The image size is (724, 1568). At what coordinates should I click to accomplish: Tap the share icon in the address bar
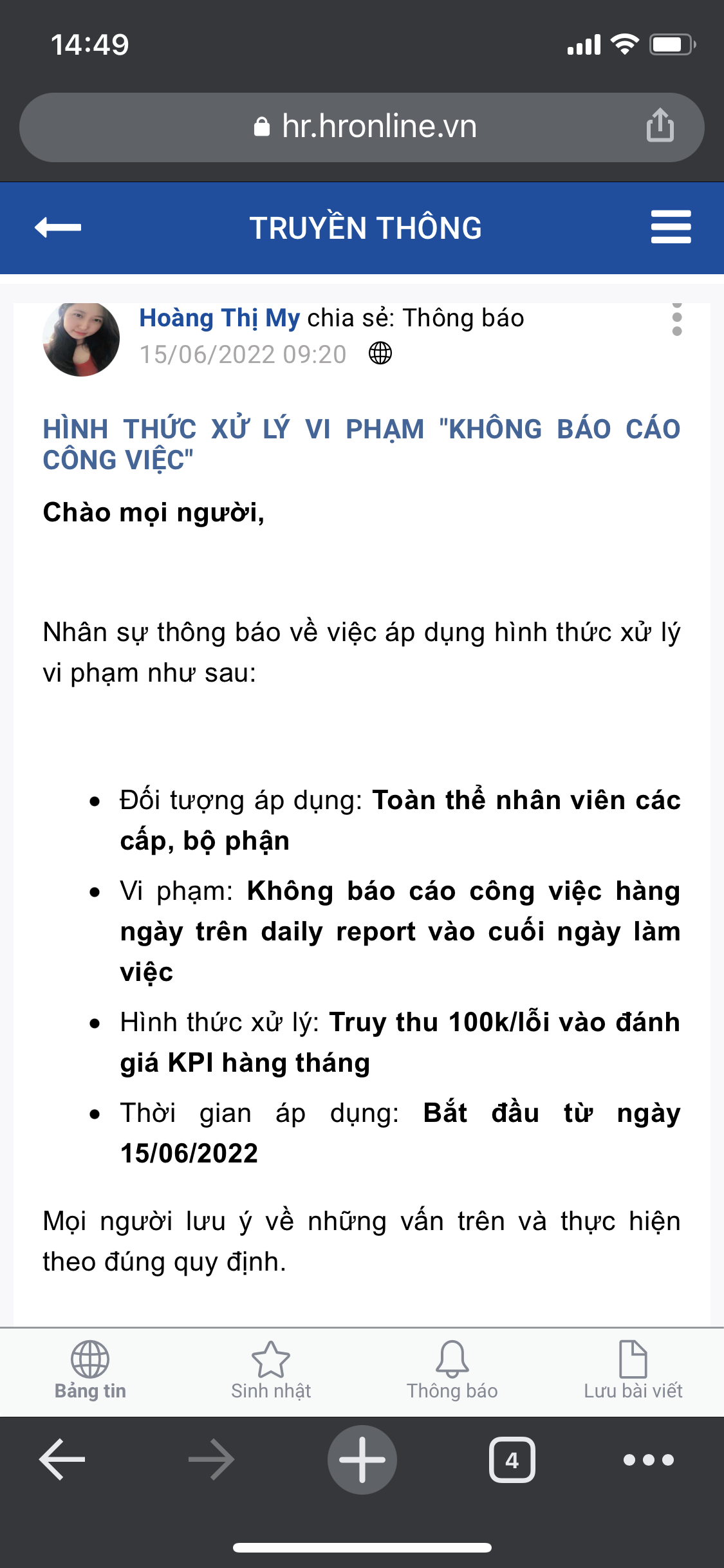[660, 125]
